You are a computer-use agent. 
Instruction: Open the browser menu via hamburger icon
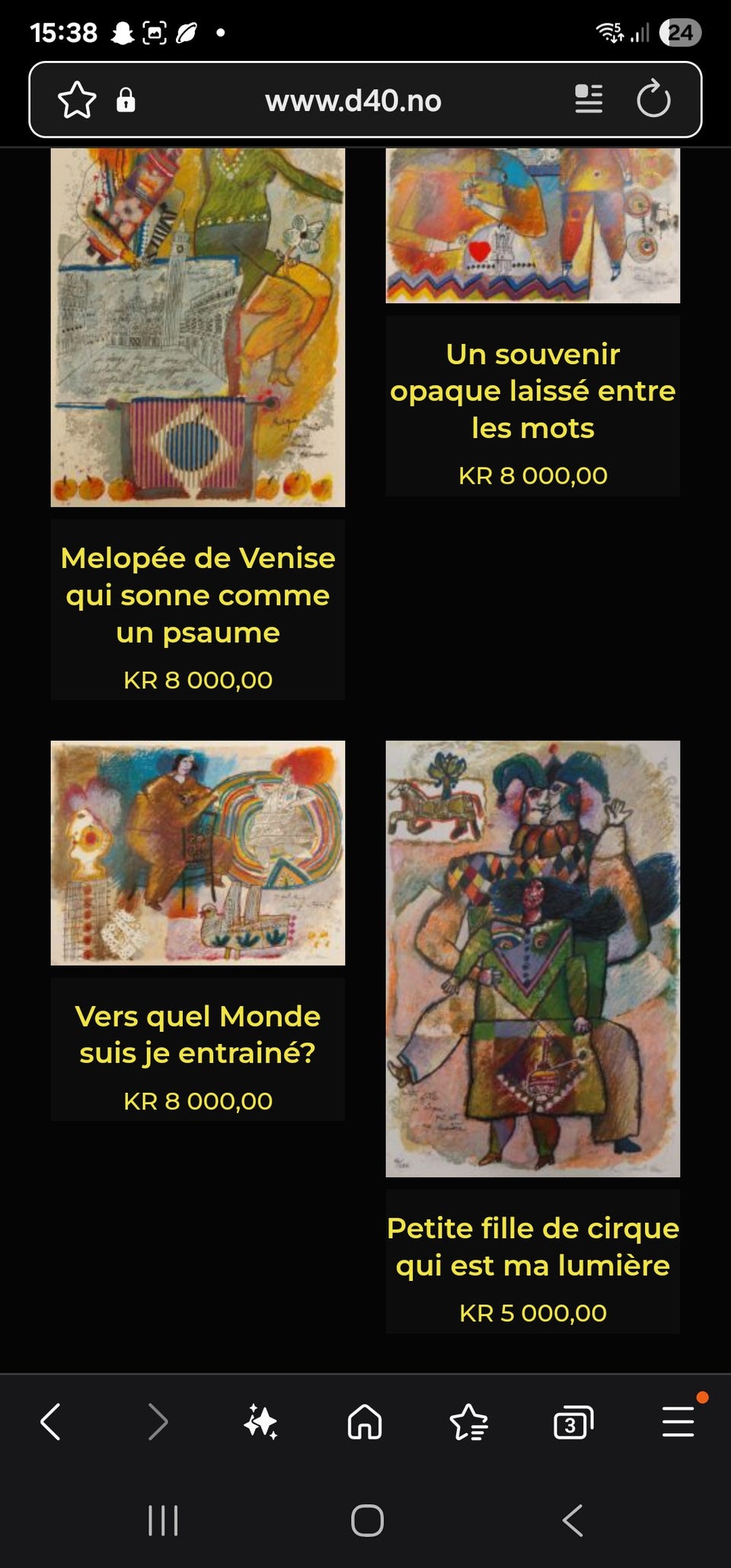coord(678,1421)
